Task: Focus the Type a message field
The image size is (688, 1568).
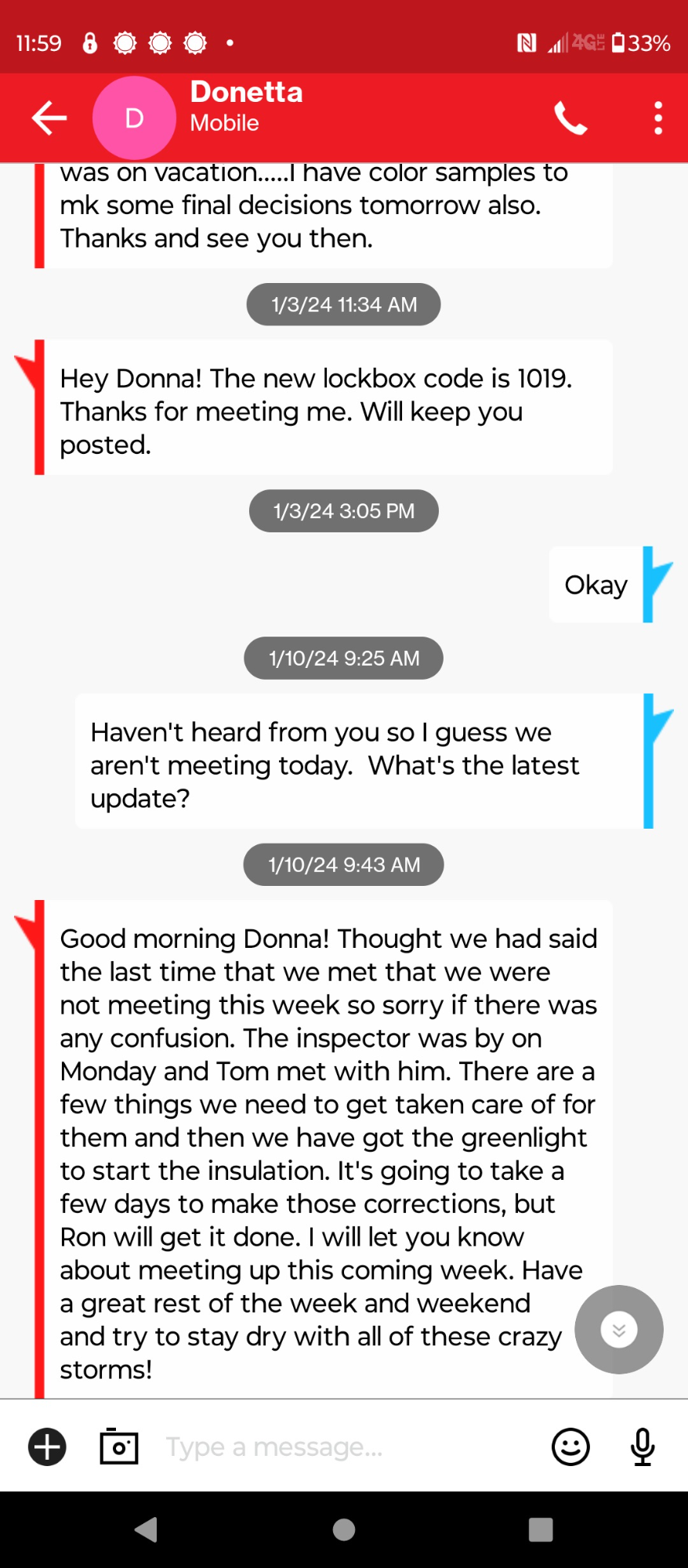Action: (345, 1446)
